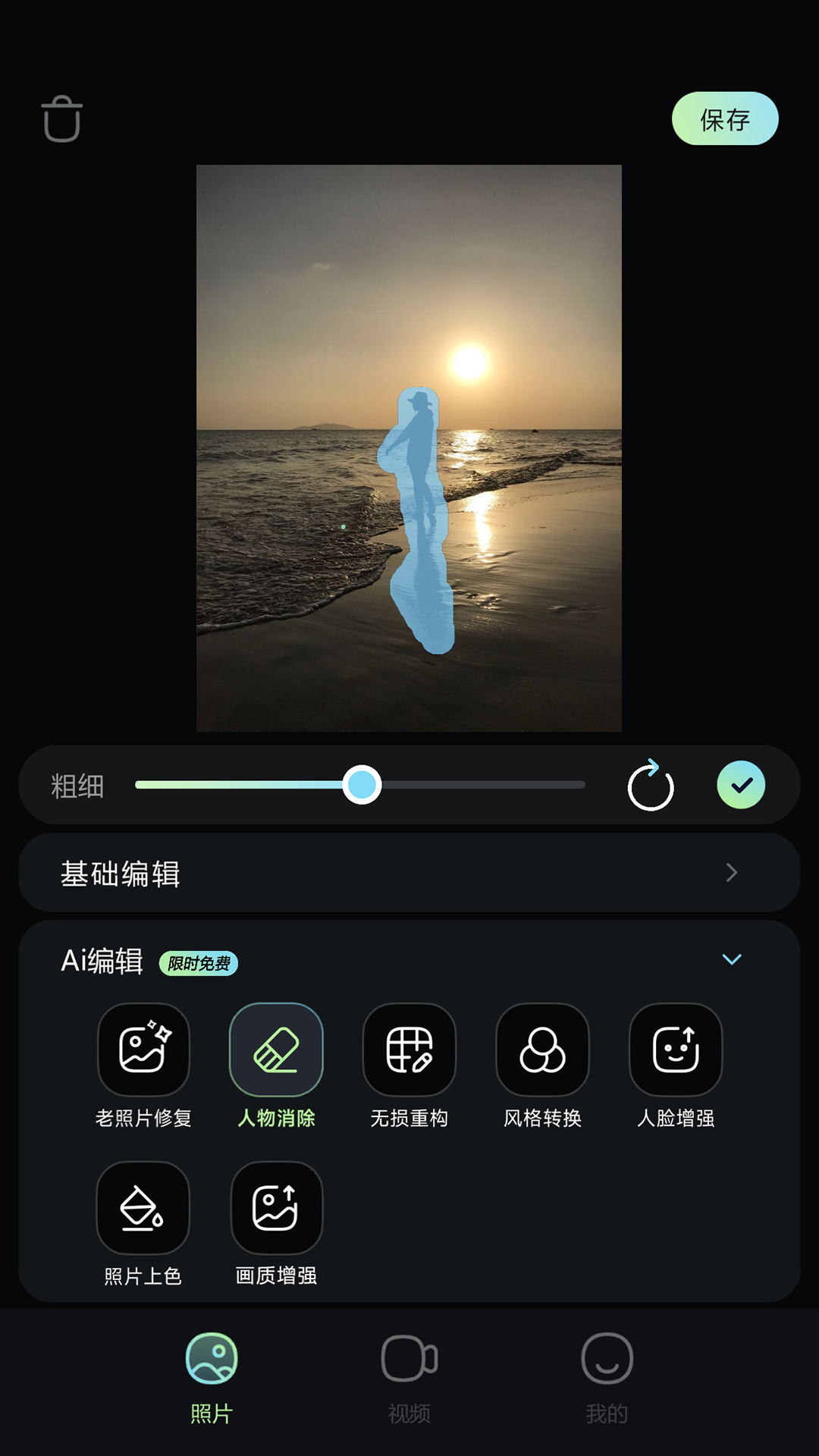Save the edited photo with 保存
The image size is (819, 1456).
point(725,119)
